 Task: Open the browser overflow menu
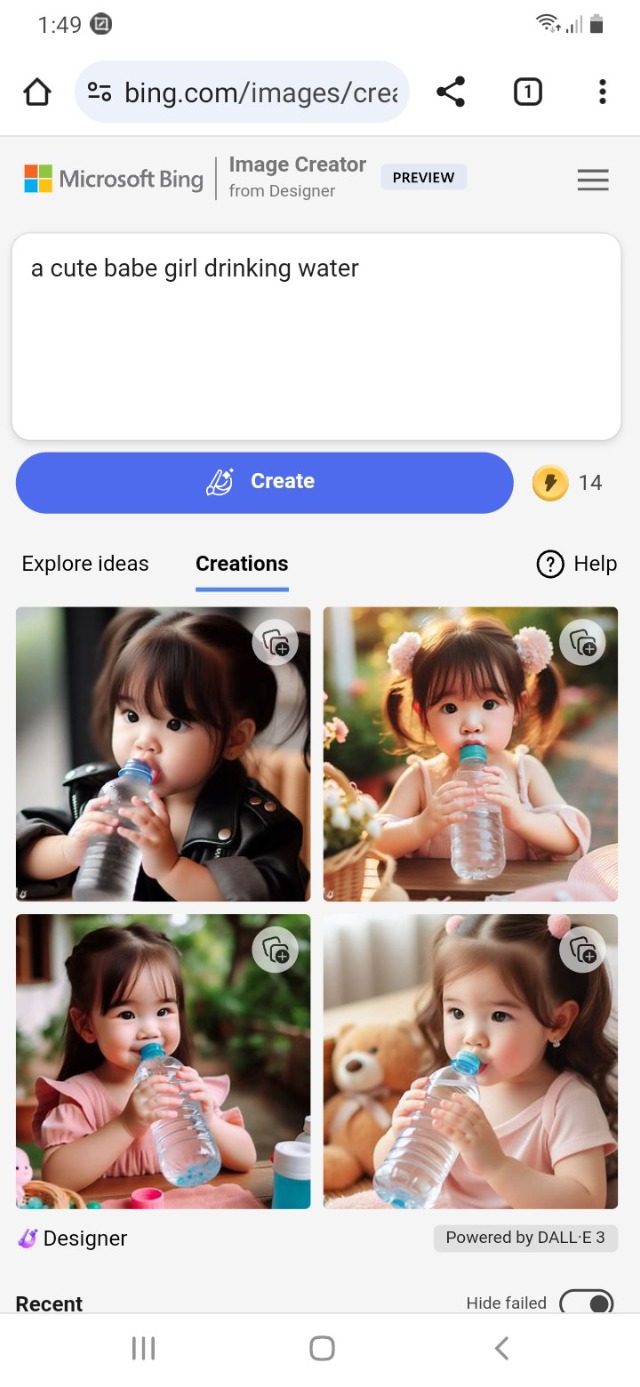602,93
